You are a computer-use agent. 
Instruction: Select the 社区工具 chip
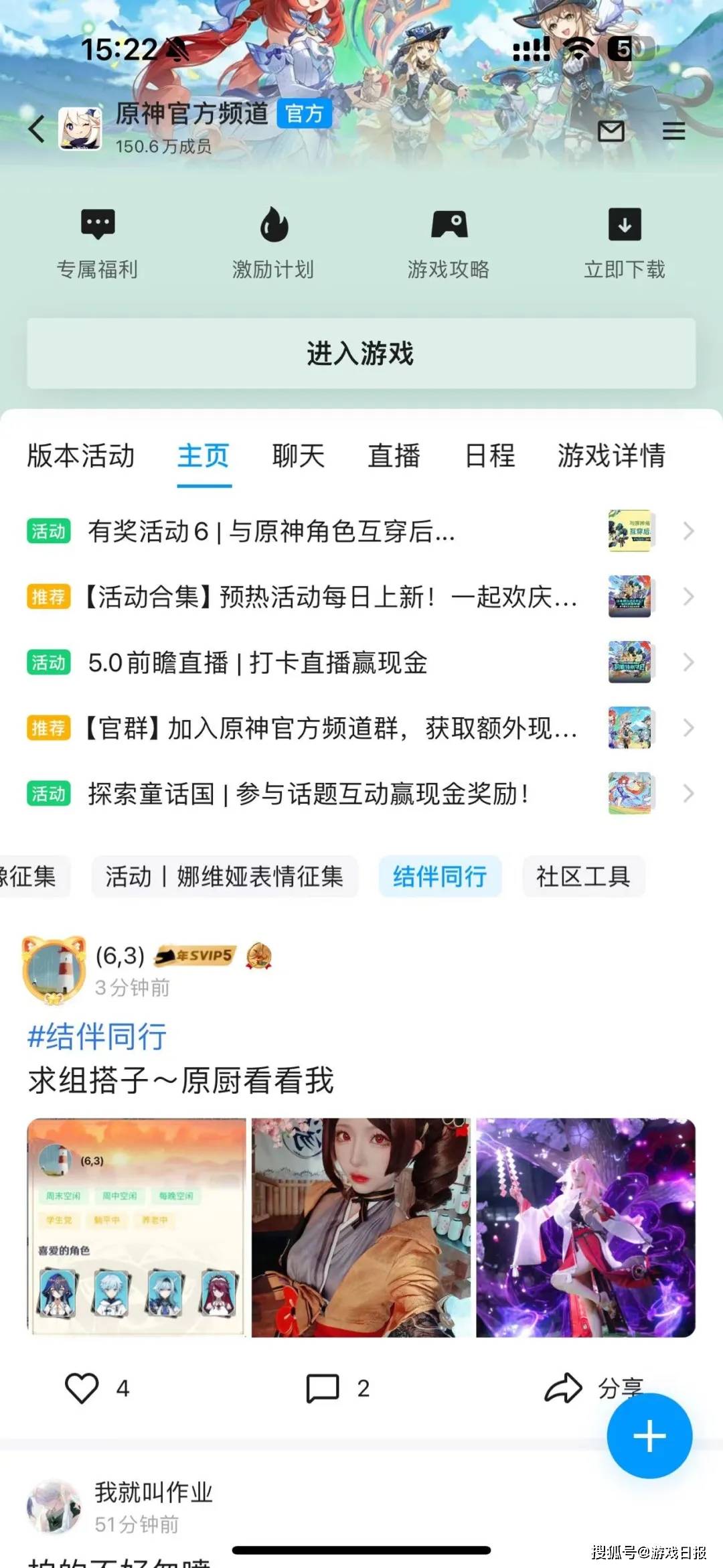[583, 877]
